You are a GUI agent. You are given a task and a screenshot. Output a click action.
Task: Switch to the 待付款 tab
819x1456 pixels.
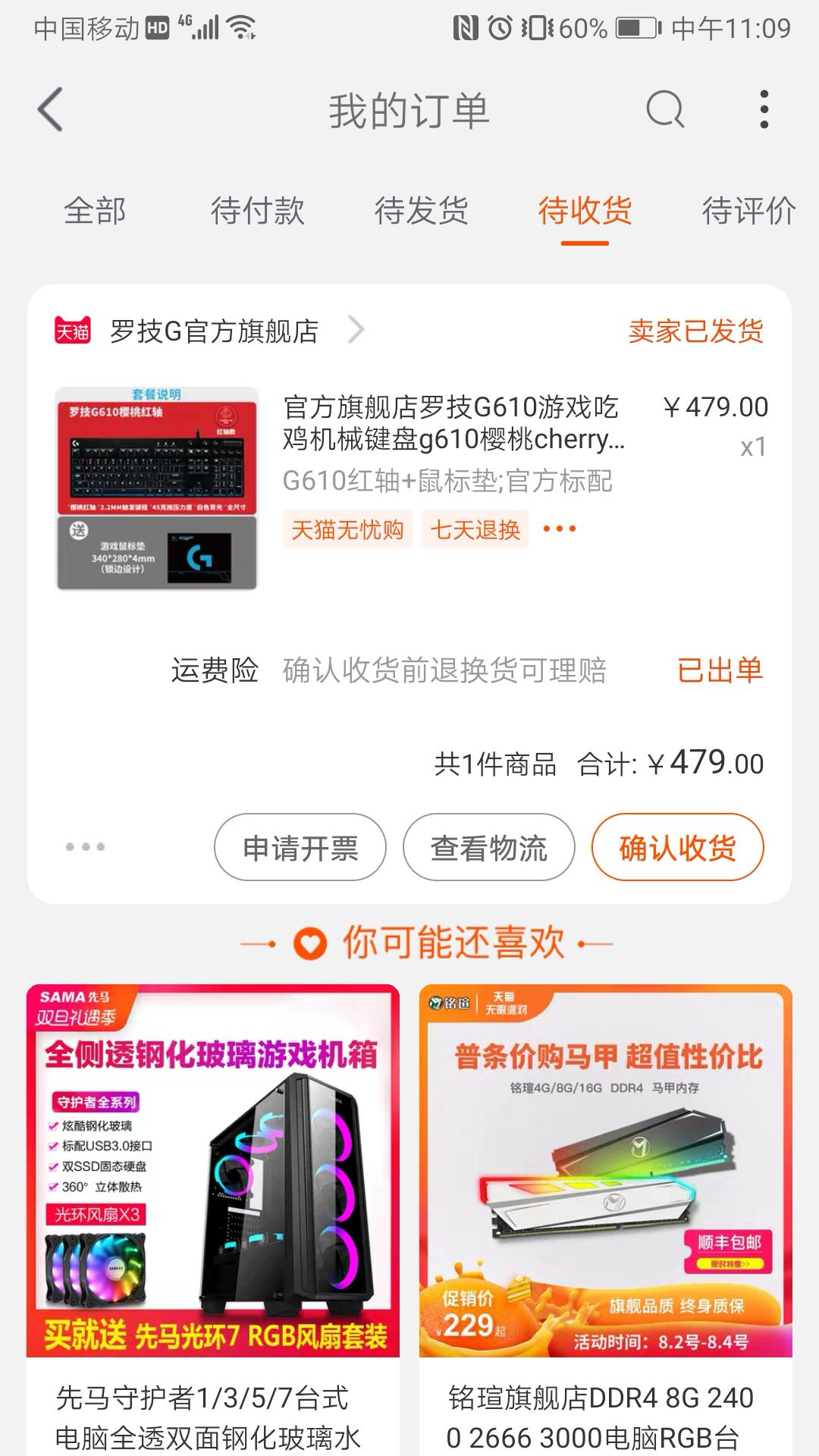(258, 211)
